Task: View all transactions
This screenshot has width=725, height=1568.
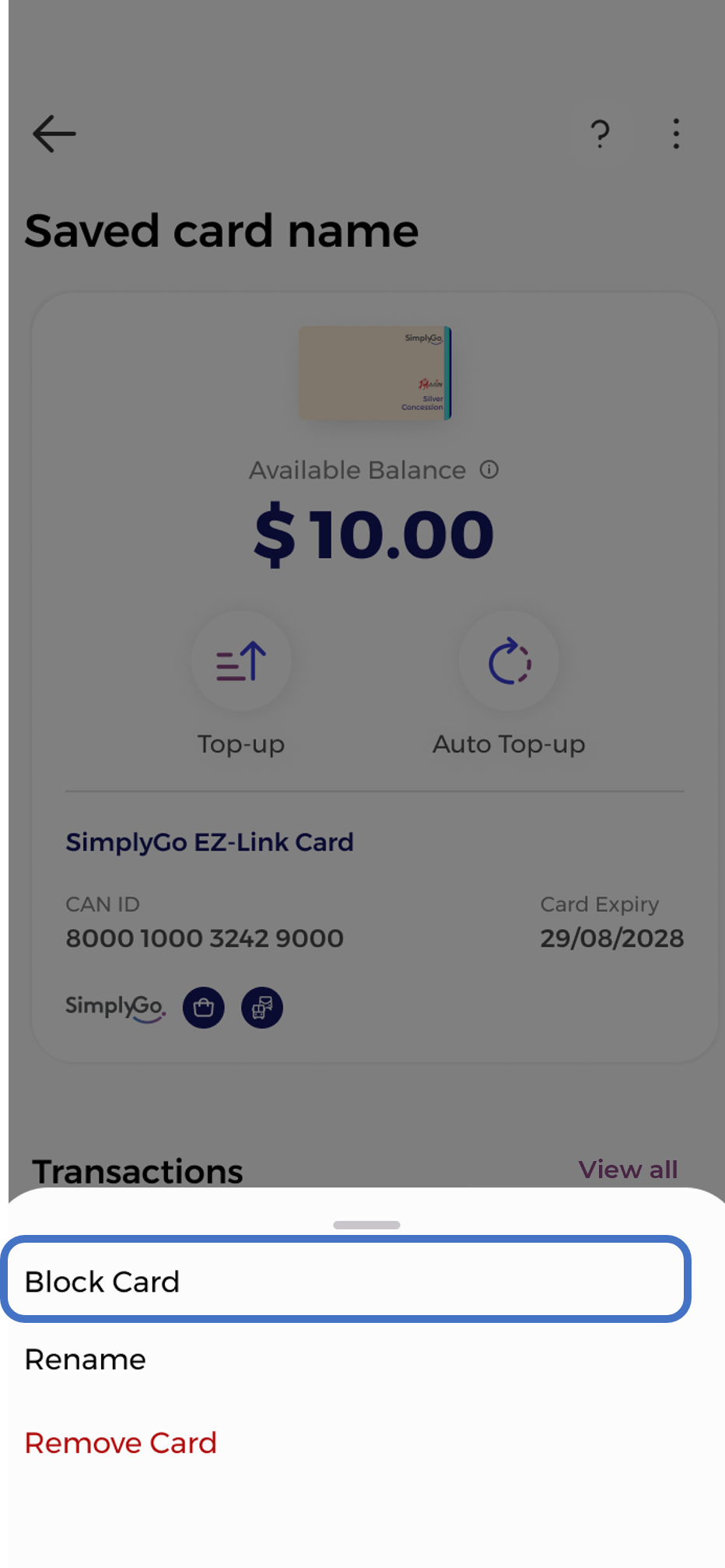Action: [x=628, y=1169]
